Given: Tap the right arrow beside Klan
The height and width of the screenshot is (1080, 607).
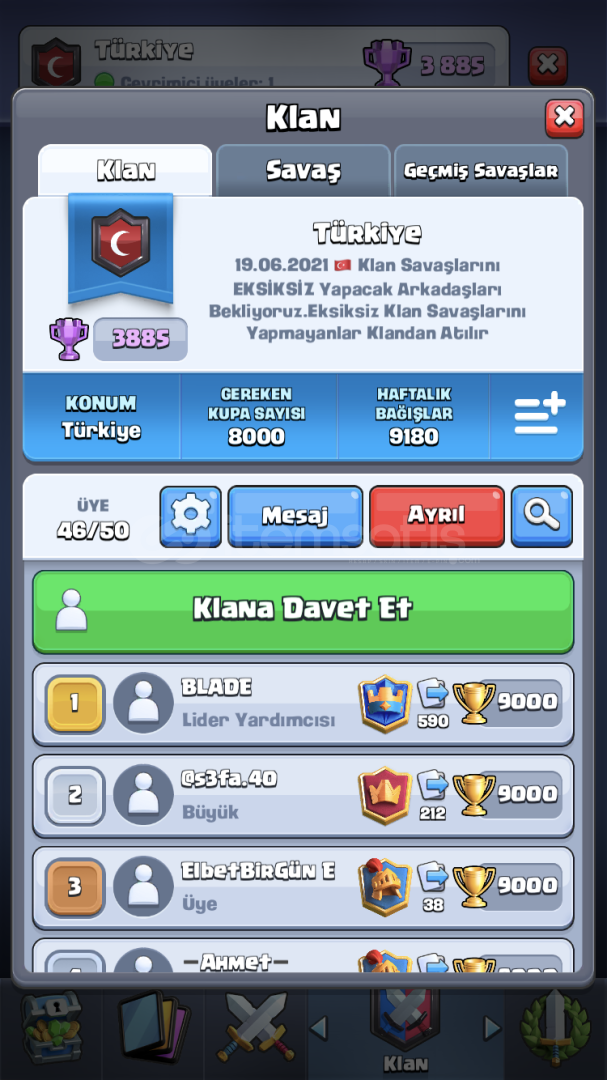Looking at the screenshot, I should click(x=492, y=1028).
